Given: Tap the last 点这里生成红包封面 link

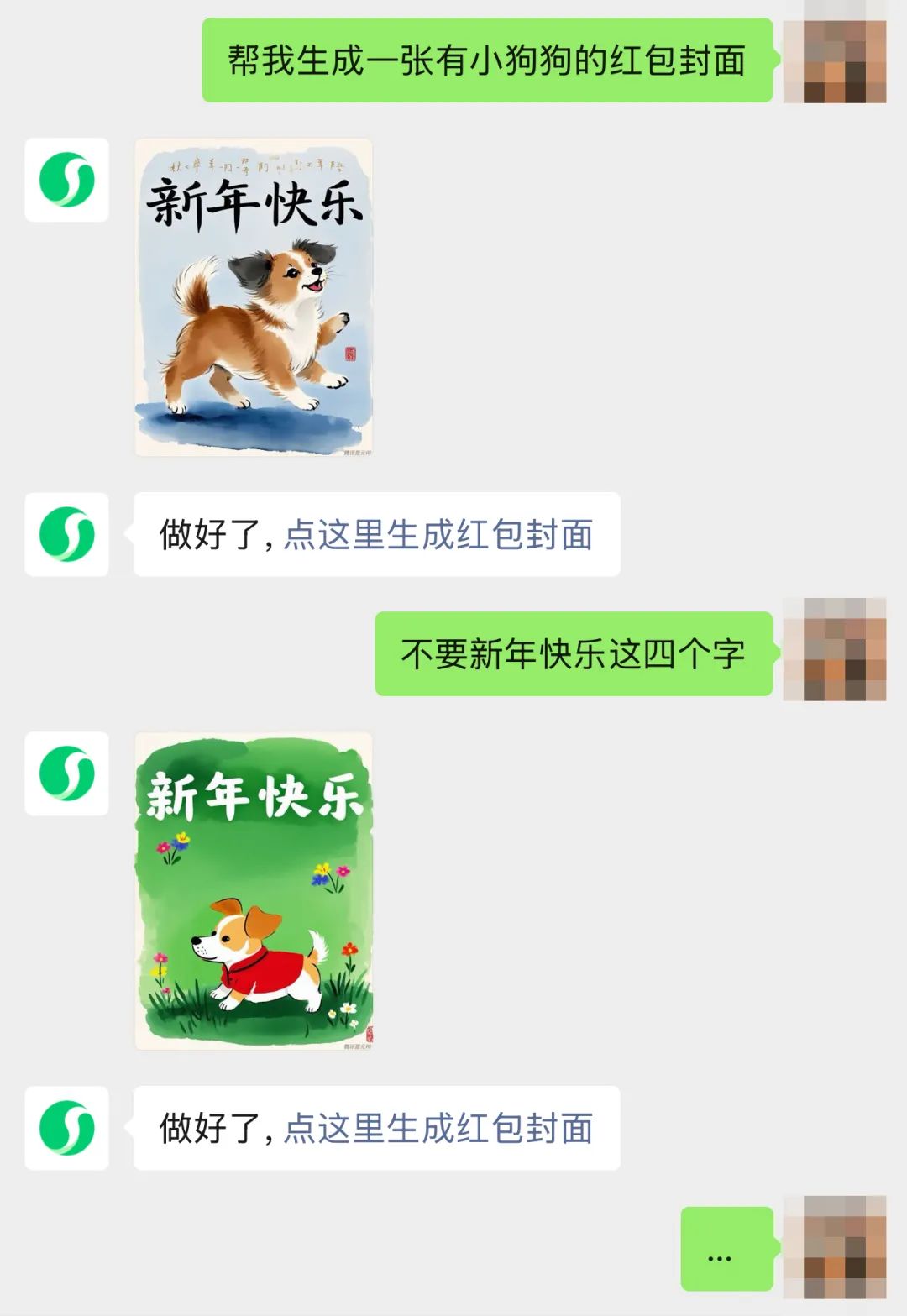Looking at the screenshot, I should pyautogui.click(x=438, y=1128).
